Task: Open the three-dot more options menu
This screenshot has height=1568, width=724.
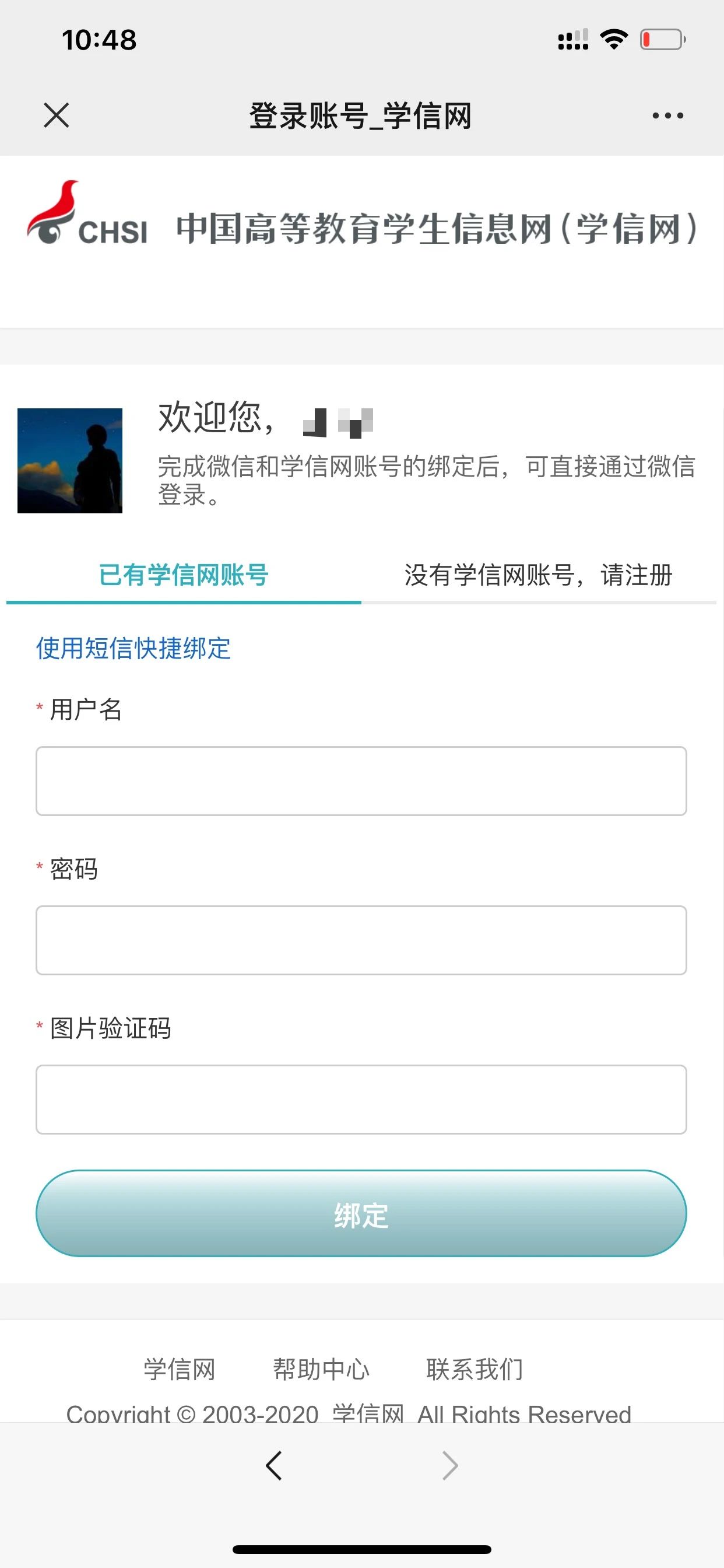Action: coord(667,115)
